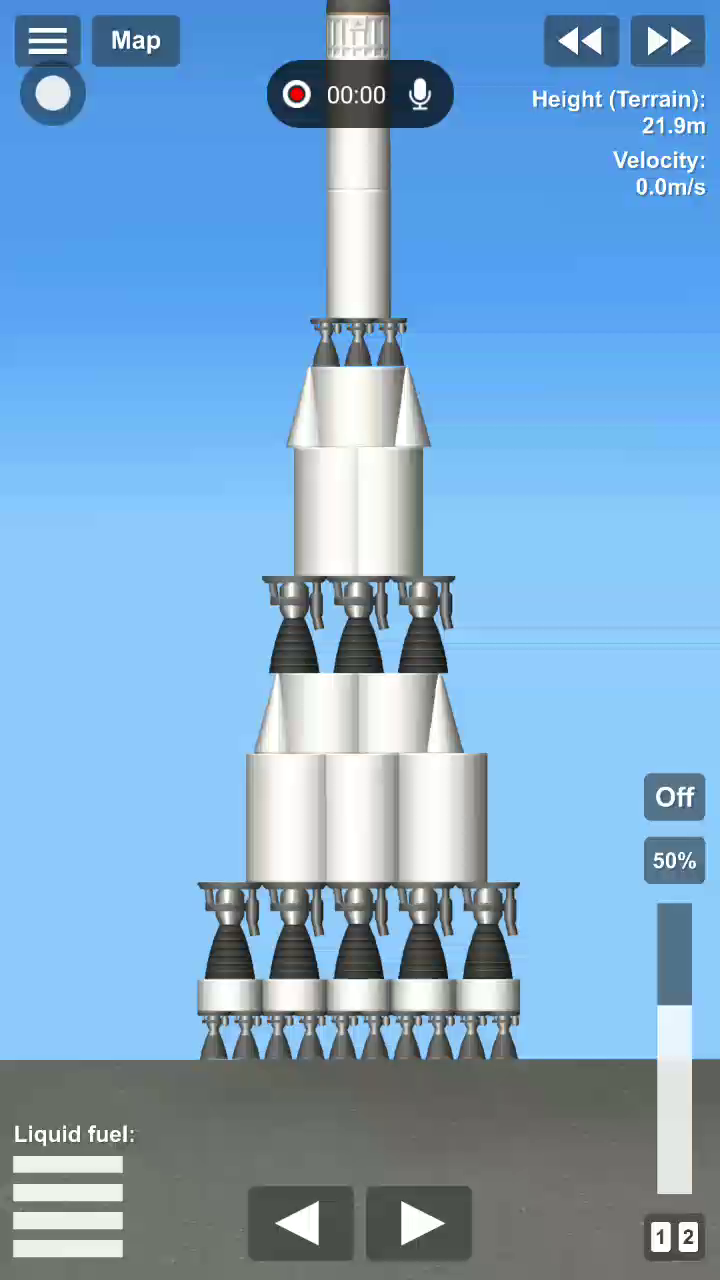720x1280 pixels.
Task: Toggle the recording microphone
Action: pos(420,95)
